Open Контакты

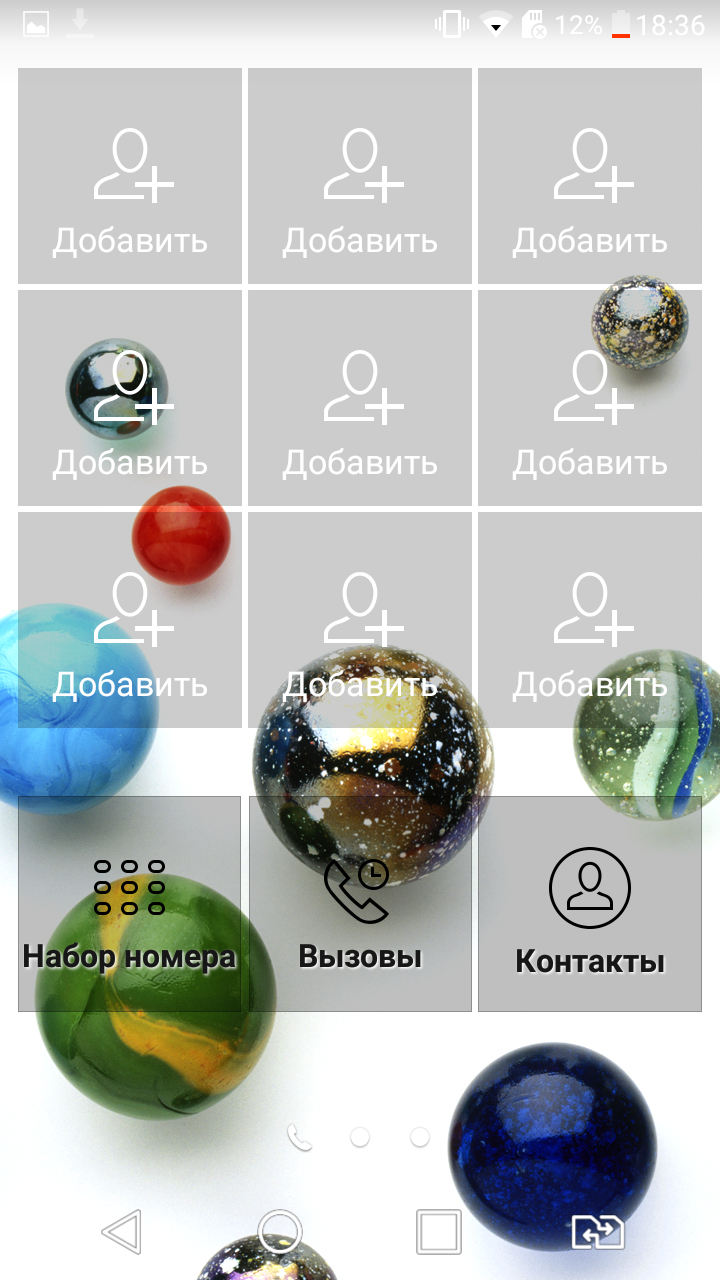point(590,904)
